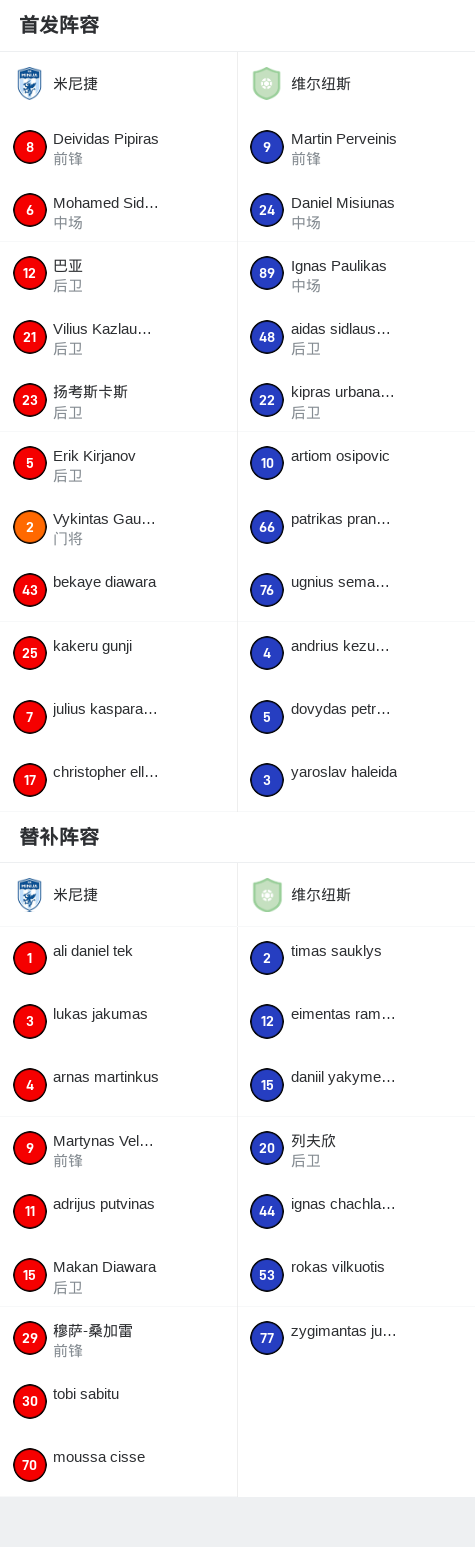Select rokas vilkuotis substitute
Viewport: 475px width, 1547px height.
point(356,1275)
